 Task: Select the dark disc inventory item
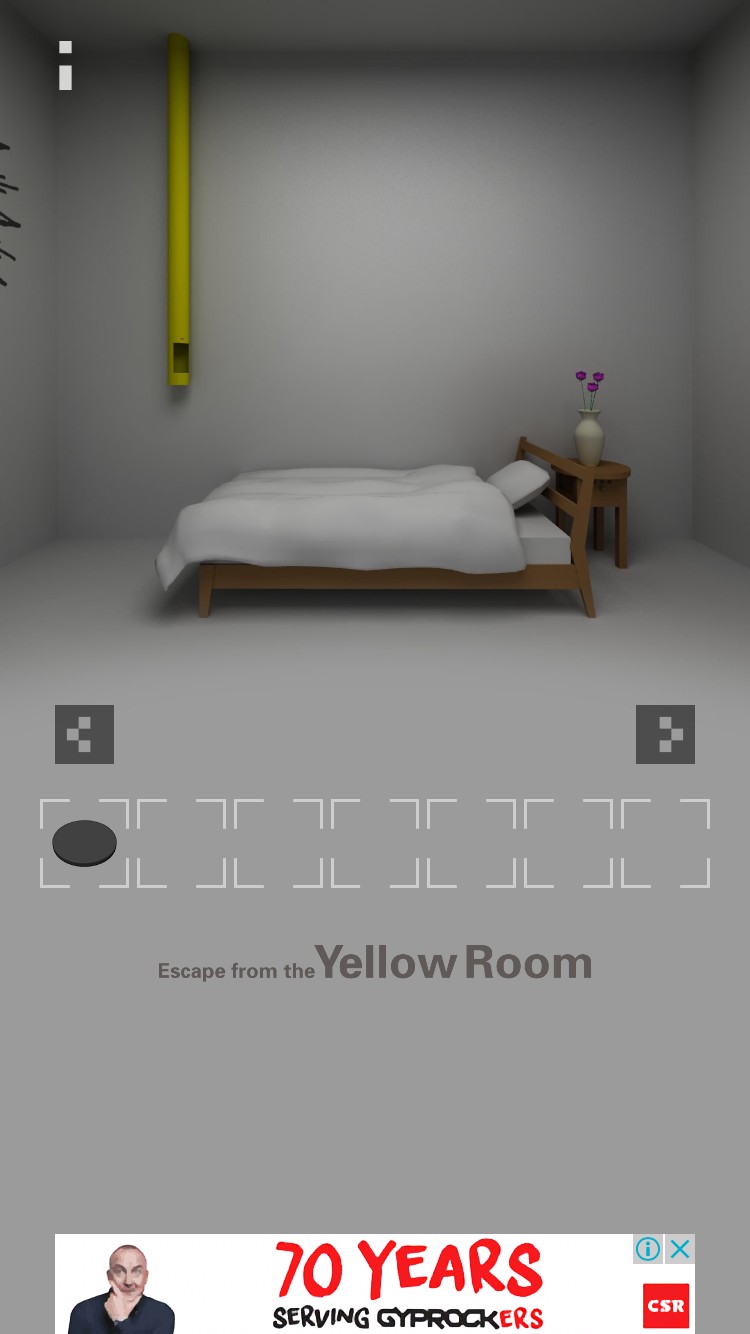84,843
